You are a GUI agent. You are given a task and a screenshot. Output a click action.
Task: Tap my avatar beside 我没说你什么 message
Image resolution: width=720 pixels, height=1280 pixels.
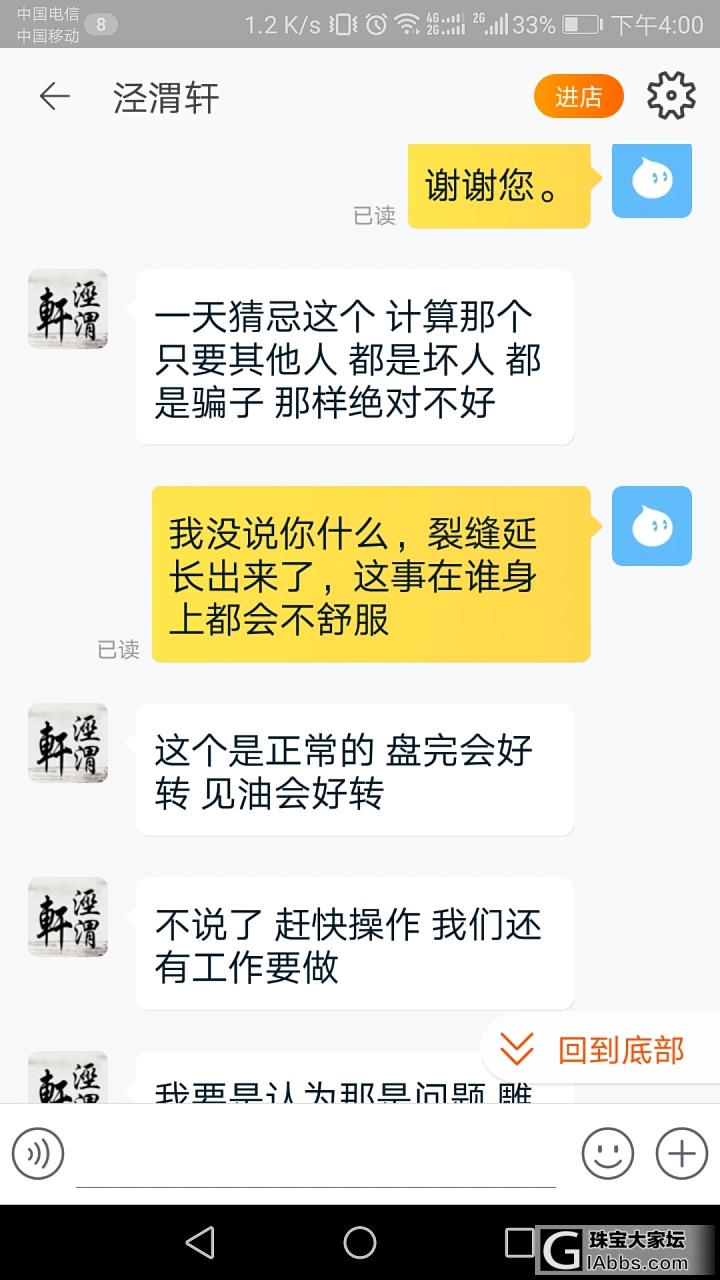coord(651,526)
